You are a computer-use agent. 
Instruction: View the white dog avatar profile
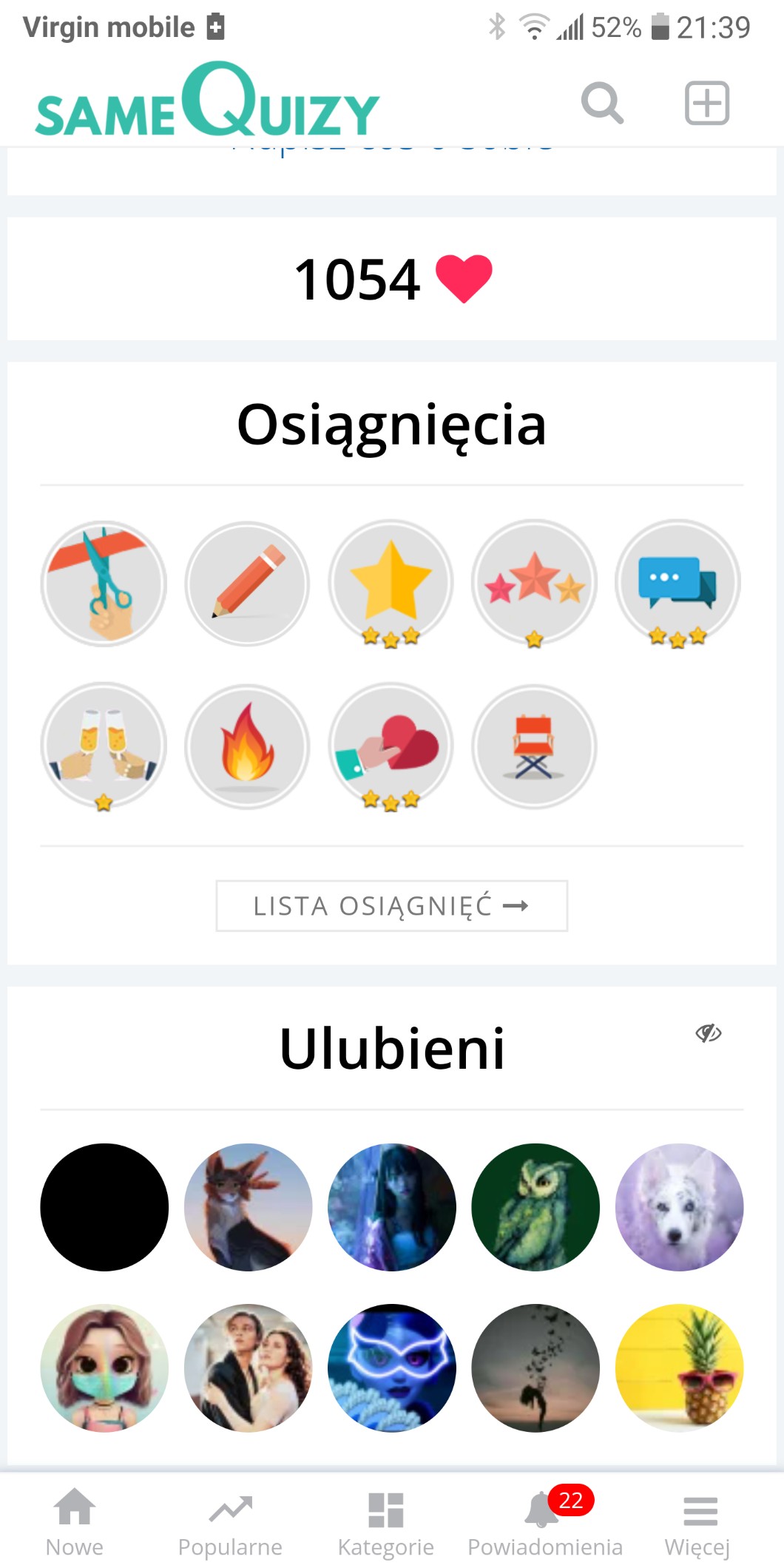tap(679, 1207)
